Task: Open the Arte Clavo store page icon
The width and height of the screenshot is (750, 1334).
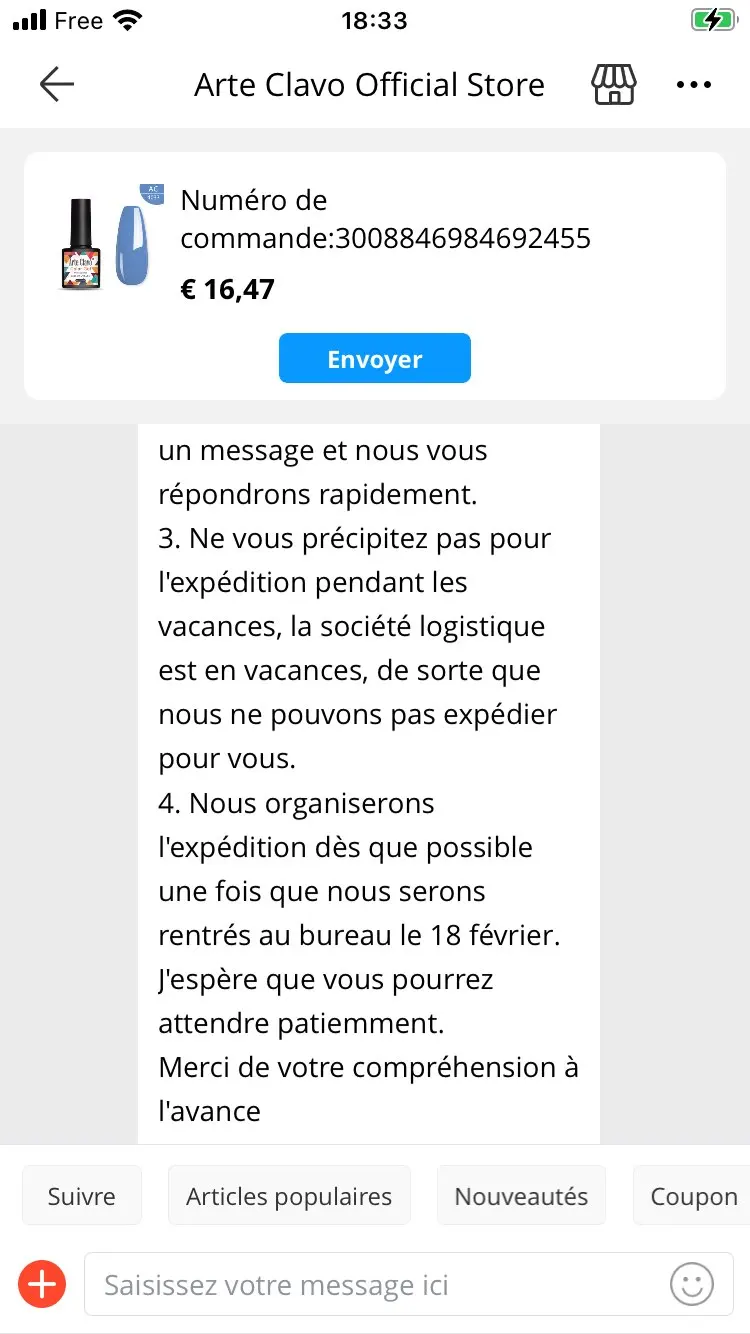Action: click(x=614, y=85)
